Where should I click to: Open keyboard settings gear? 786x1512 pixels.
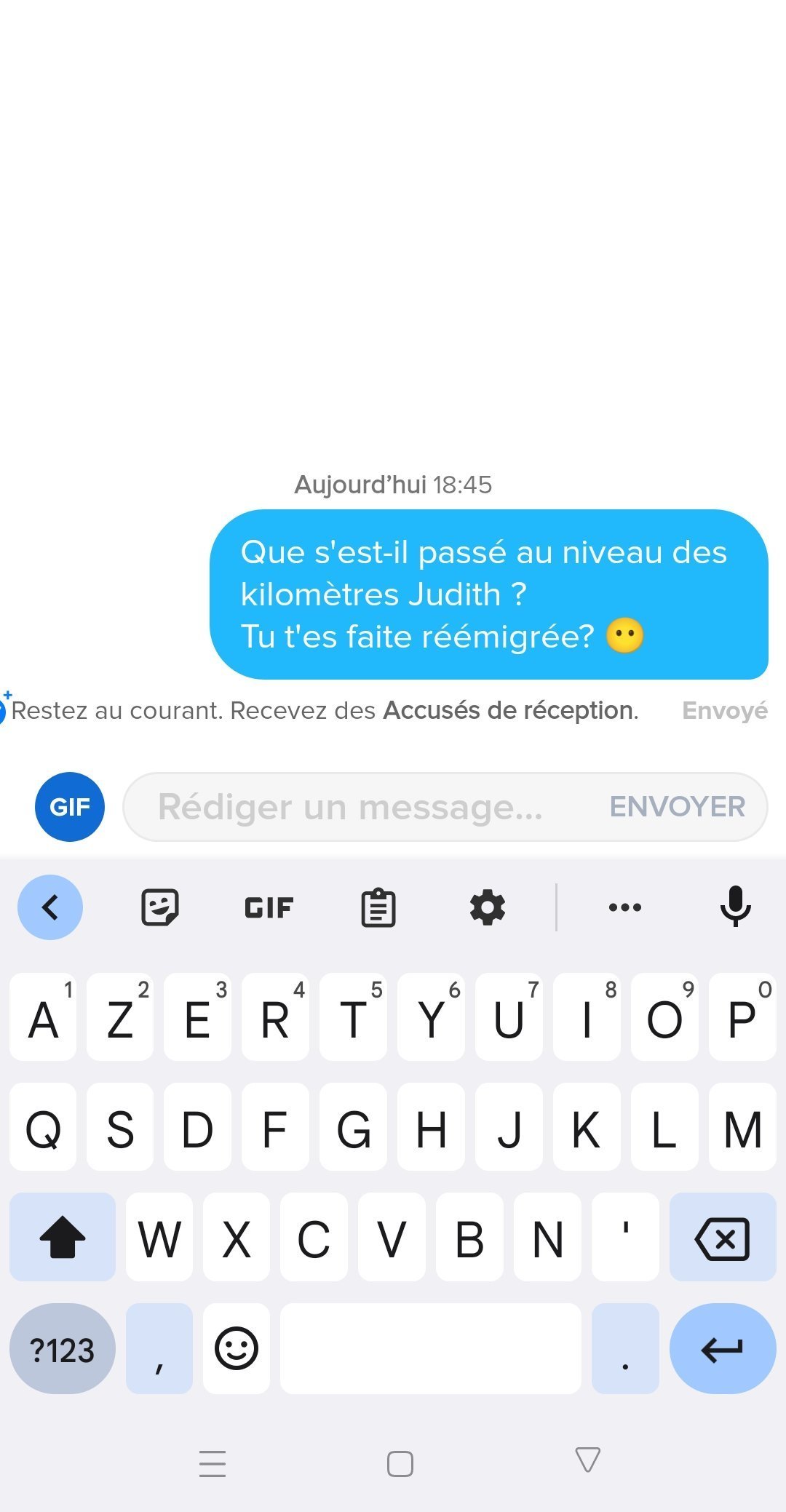click(487, 907)
